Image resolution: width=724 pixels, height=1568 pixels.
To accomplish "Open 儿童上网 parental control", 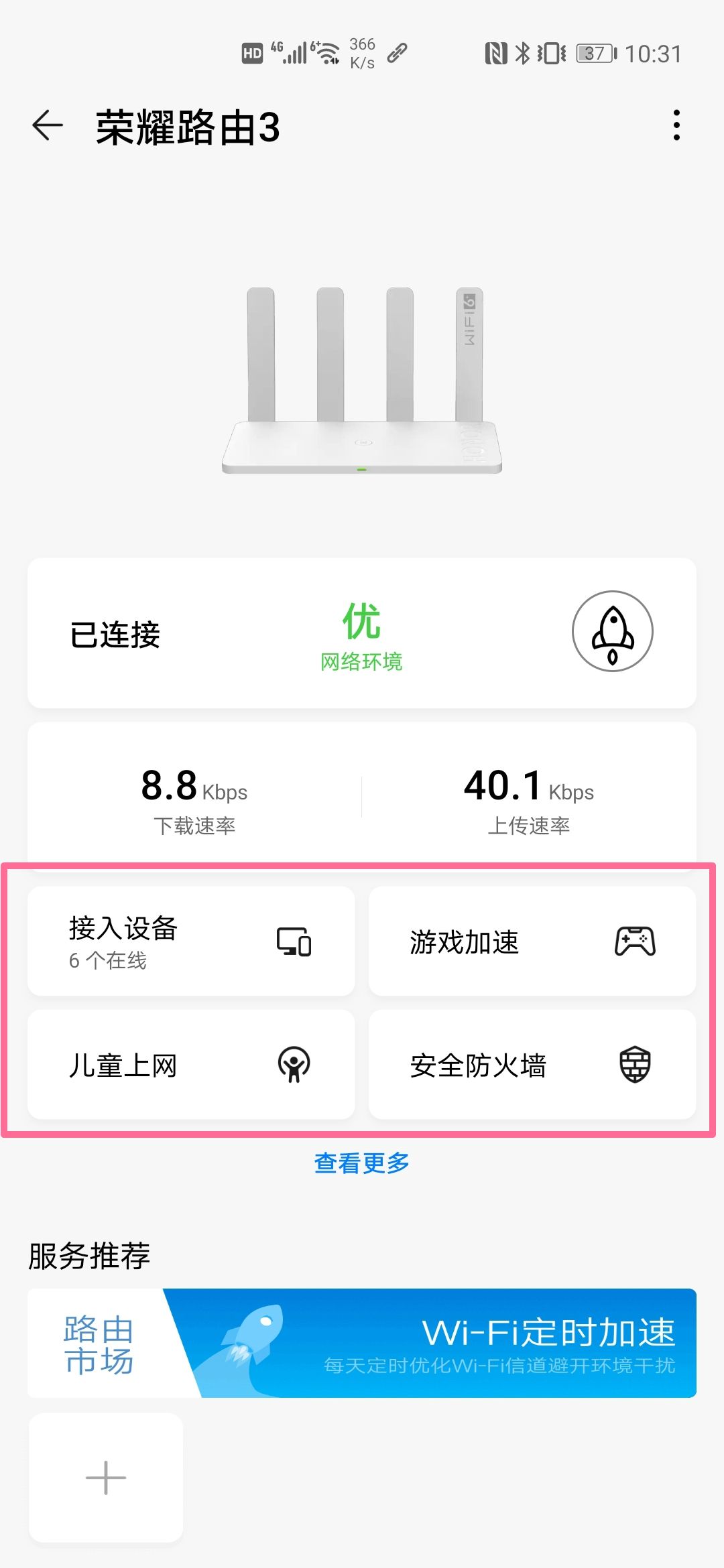I will click(x=191, y=1065).
